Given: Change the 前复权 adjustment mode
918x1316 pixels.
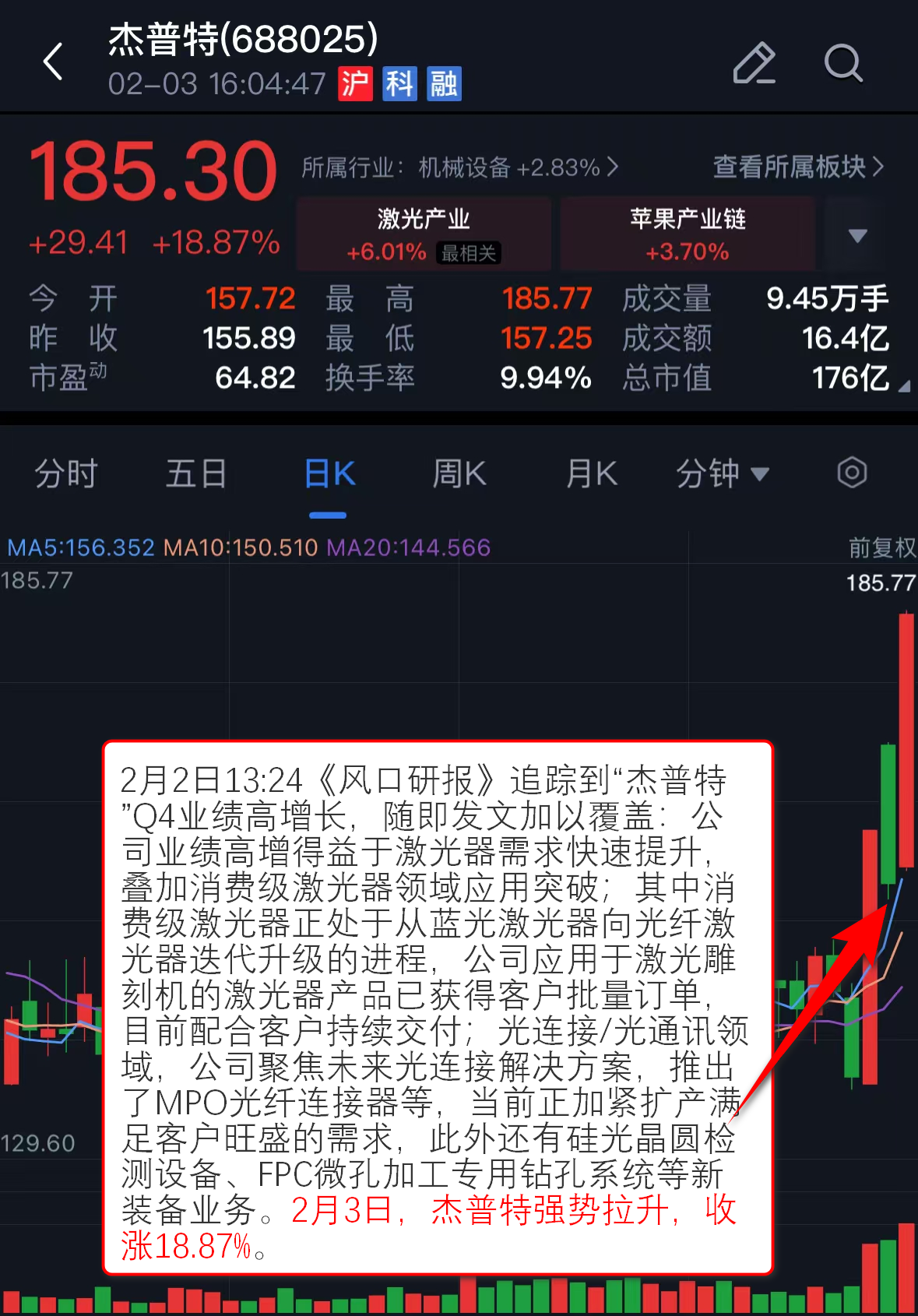Looking at the screenshot, I should [881, 547].
